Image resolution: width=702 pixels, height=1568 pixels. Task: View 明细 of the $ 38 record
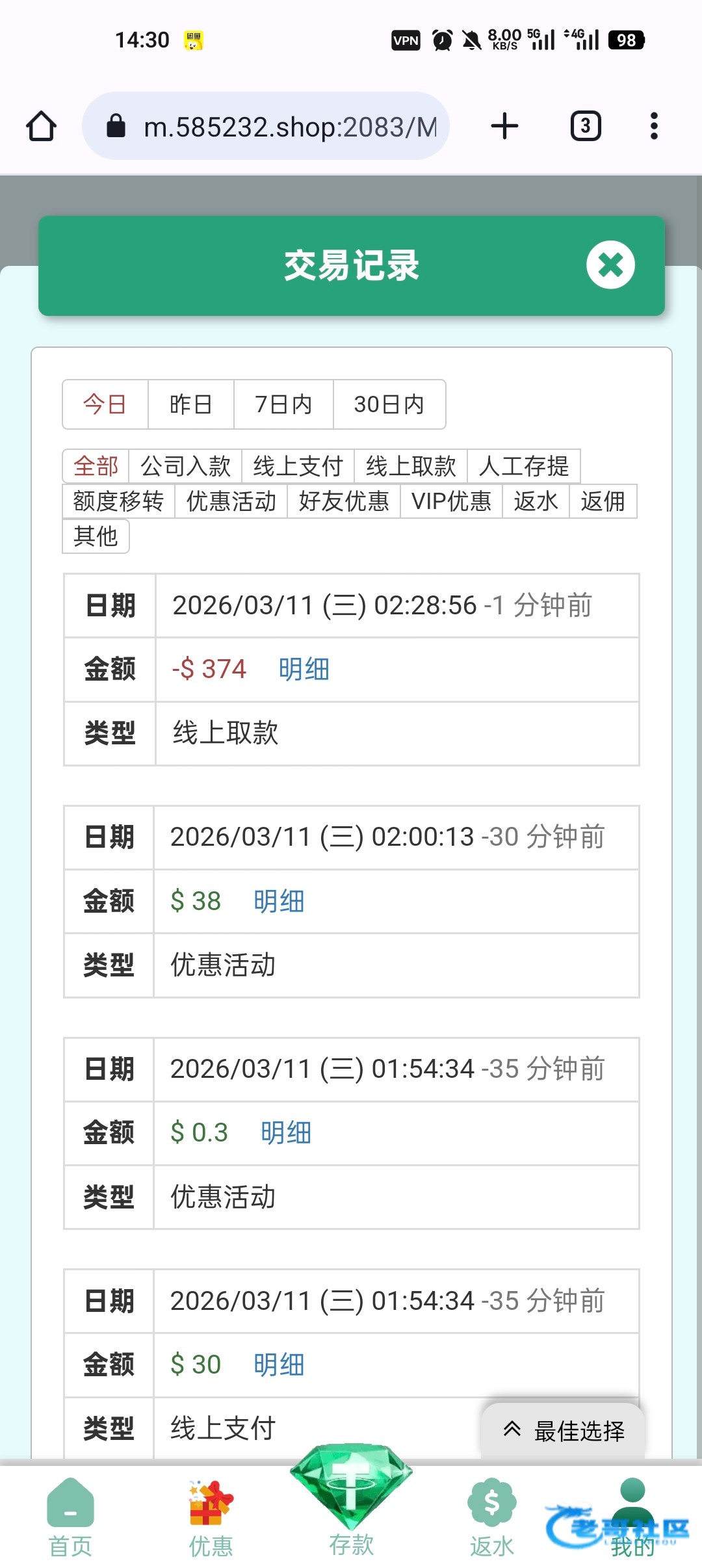279,901
